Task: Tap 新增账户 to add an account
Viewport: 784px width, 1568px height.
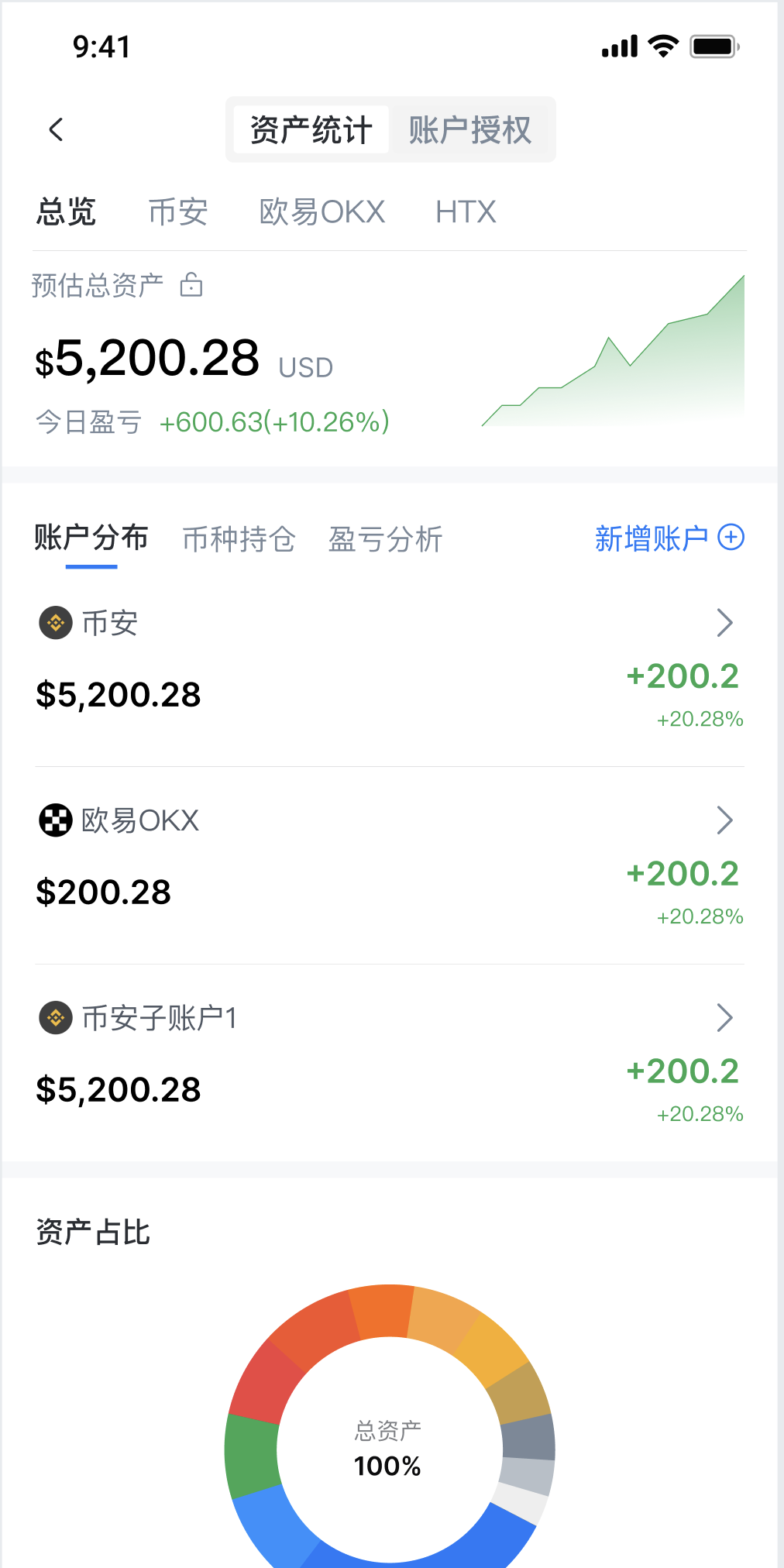Action: (x=669, y=538)
